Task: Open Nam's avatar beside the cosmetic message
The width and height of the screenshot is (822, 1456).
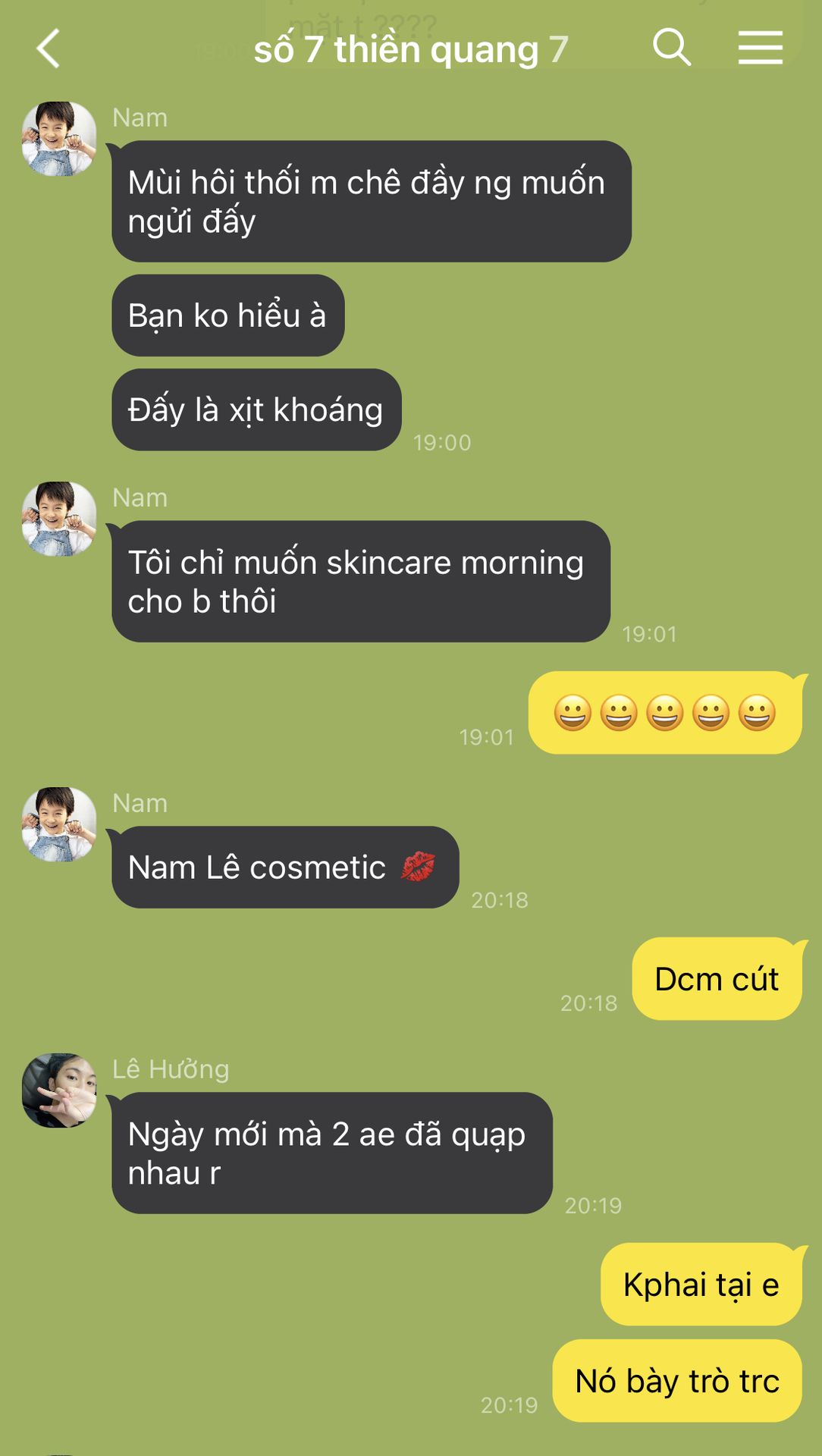Action: (x=59, y=824)
